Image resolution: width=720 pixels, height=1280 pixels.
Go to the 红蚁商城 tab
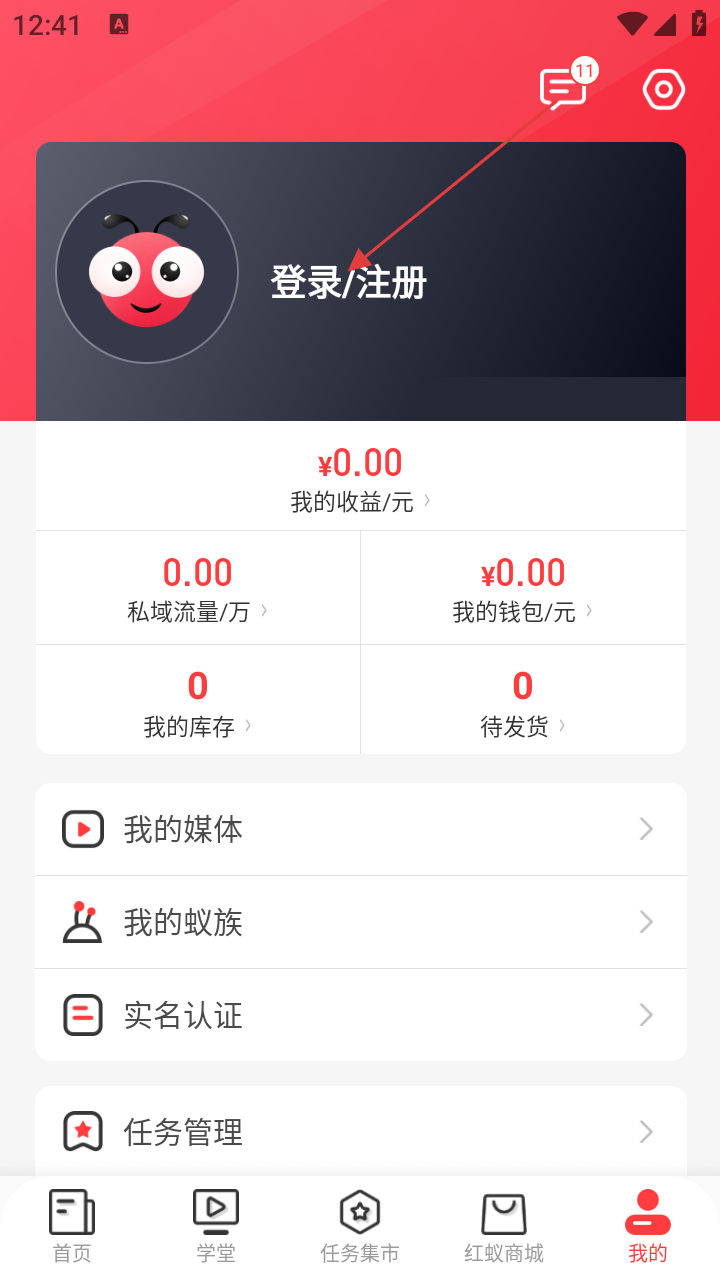click(x=504, y=1226)
